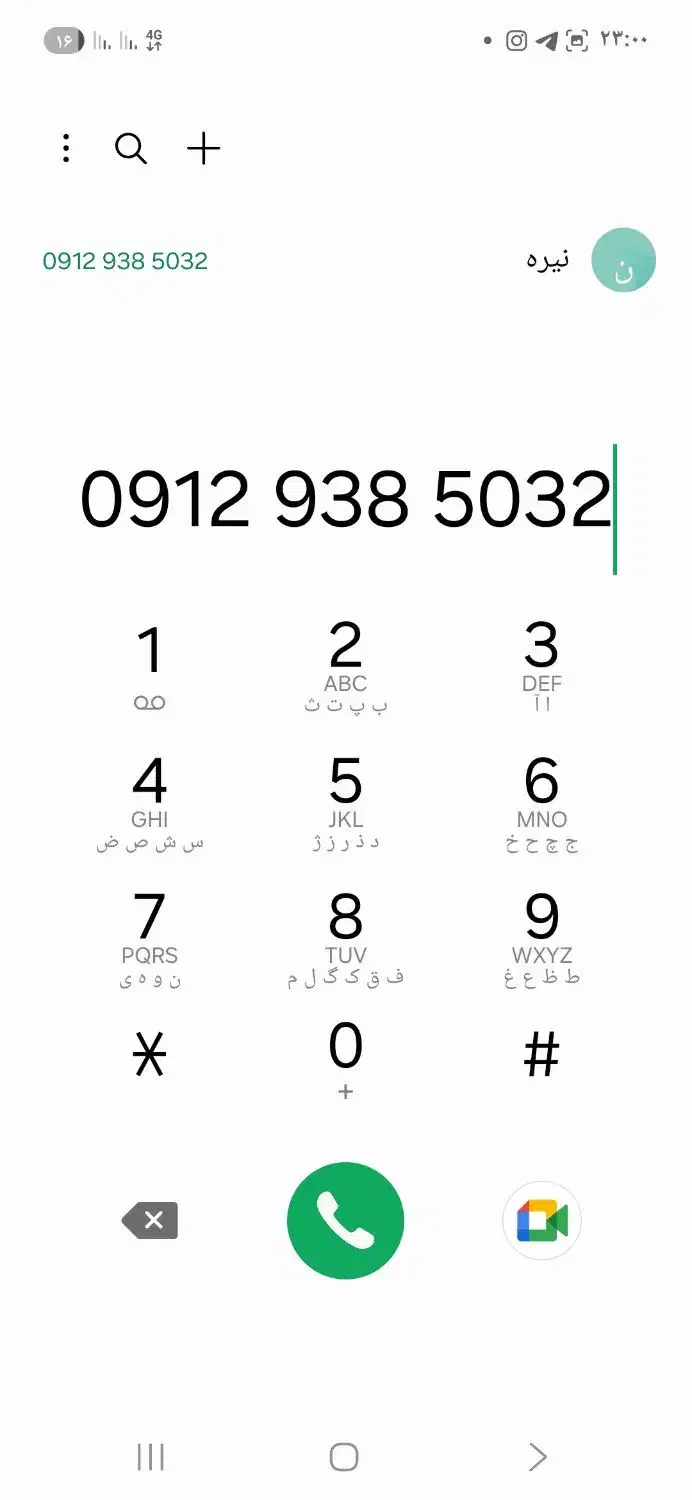Go to the home screen
Image resolution: width=692 pixels, height=1500 pixels.
coord(344,1457)
